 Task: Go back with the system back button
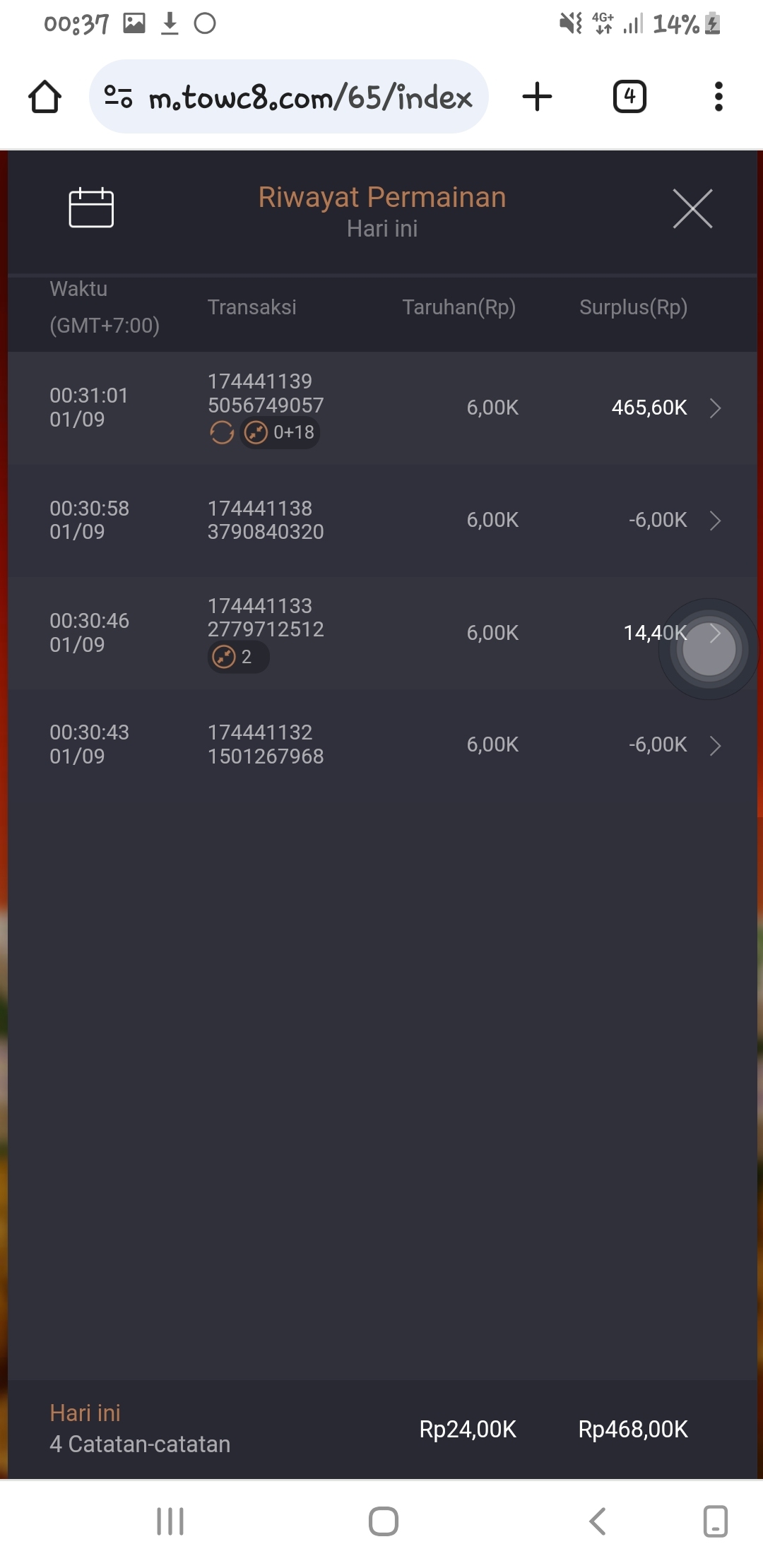[x=597, y=1521]
